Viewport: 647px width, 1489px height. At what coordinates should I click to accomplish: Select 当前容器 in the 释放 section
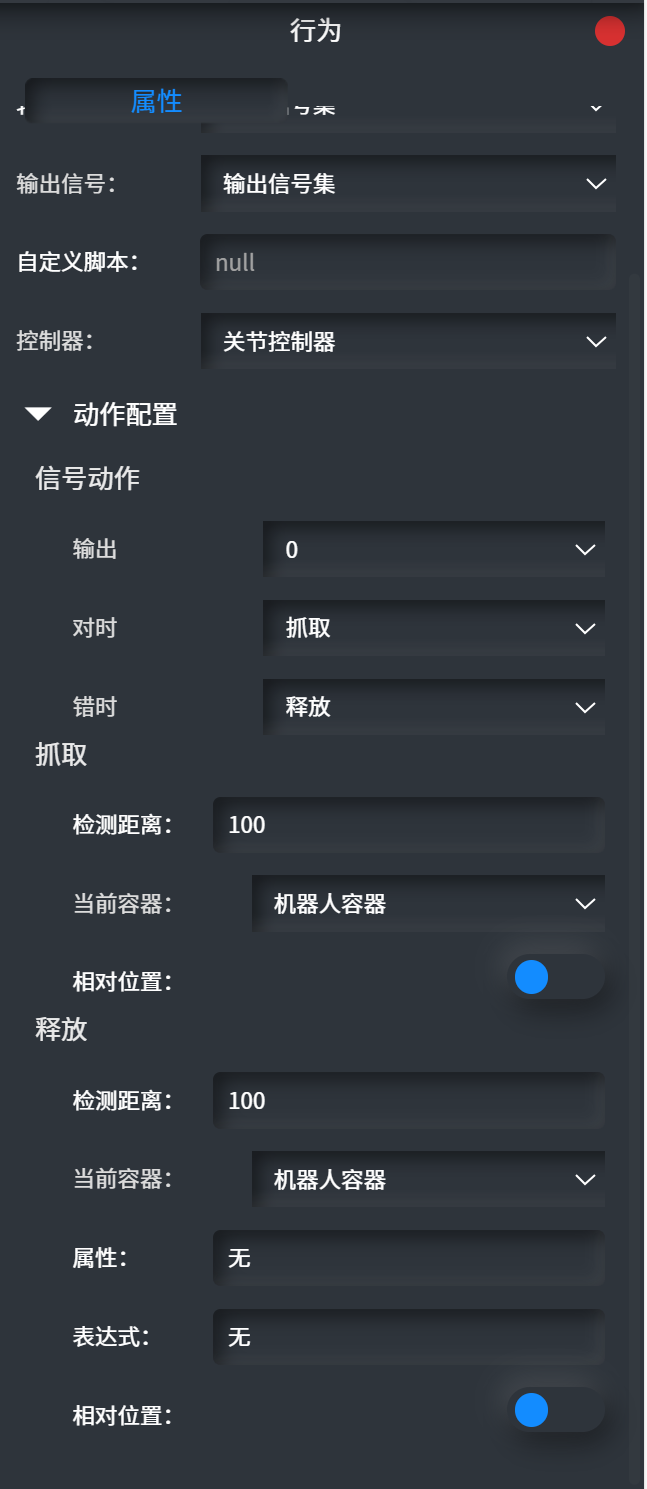pos(428,1180)
